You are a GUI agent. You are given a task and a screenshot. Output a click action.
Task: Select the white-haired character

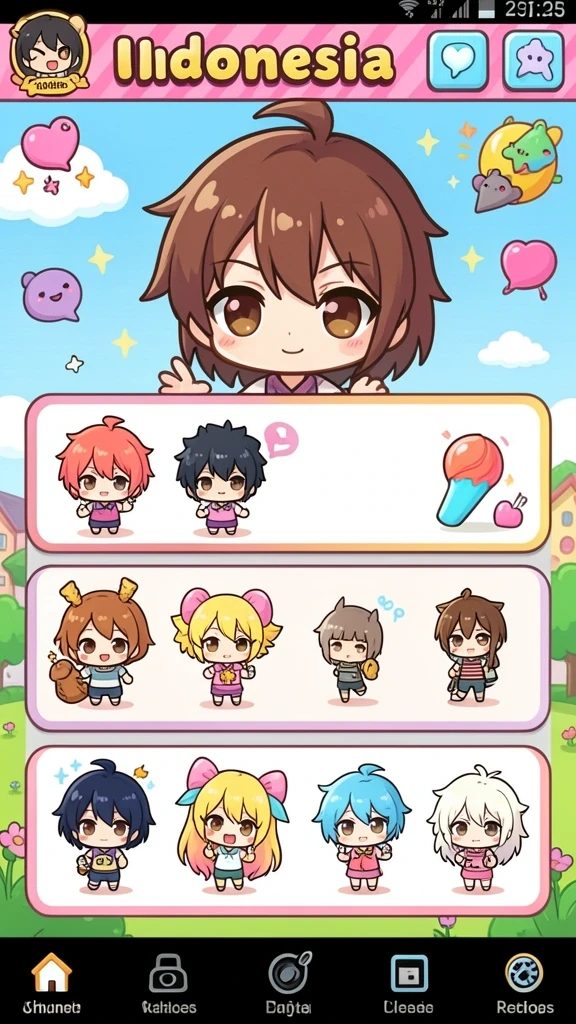point(477,828)
